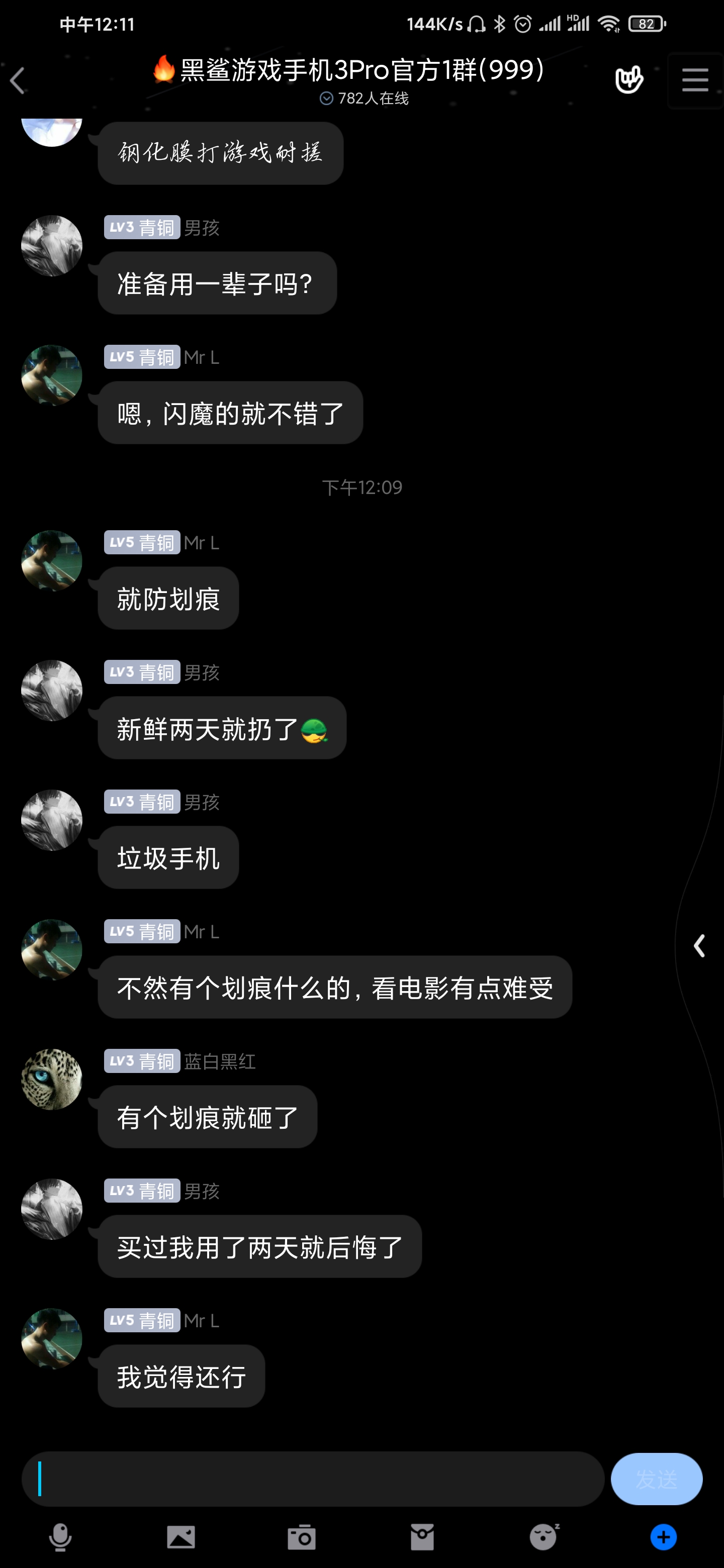
Task: Tap the 发送 send button
Action: [x=657, y=1479]
